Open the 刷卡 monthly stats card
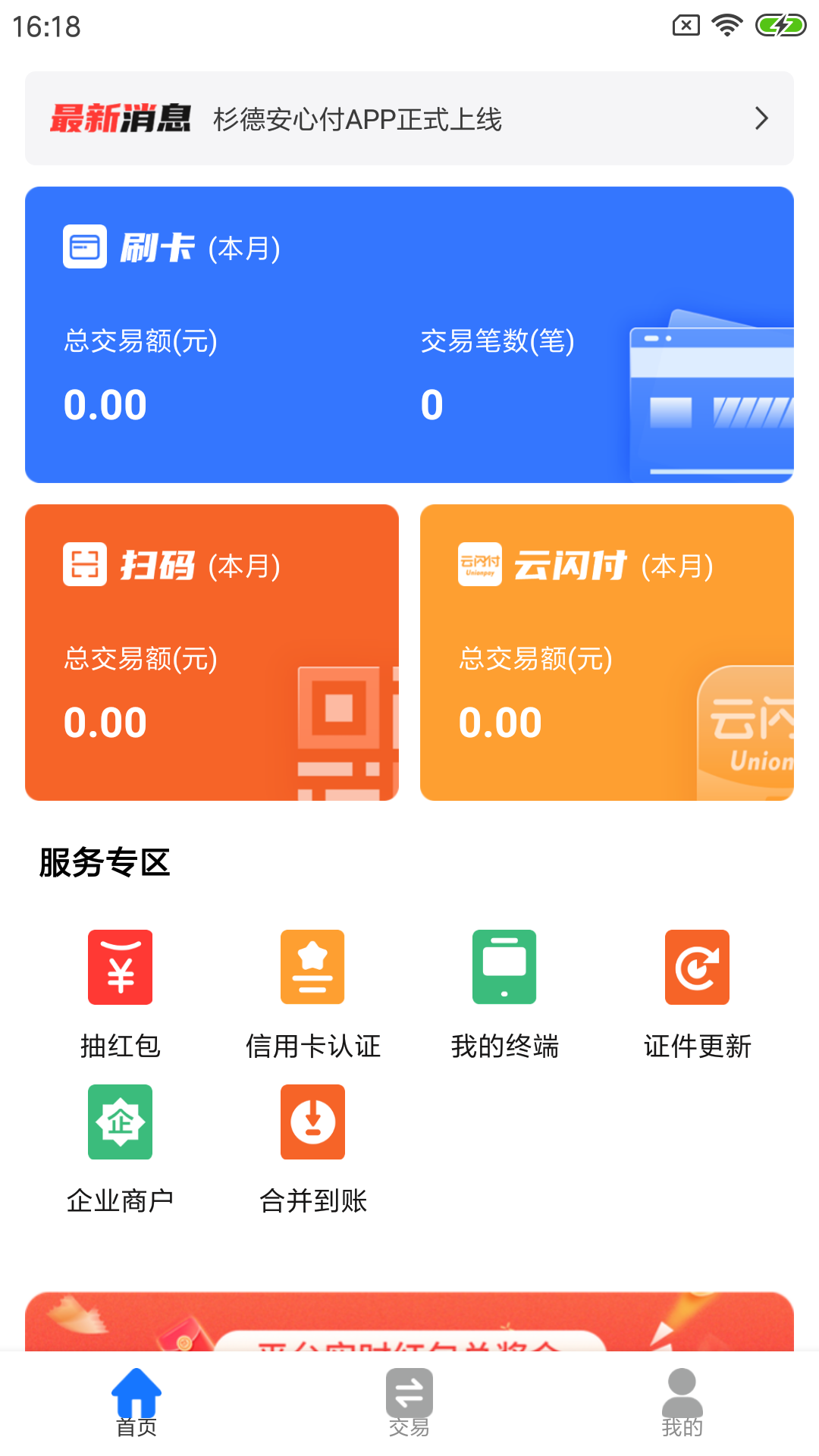Image resolution: width=819 pixels, height=1456 pixels. [x=409, y=334]
